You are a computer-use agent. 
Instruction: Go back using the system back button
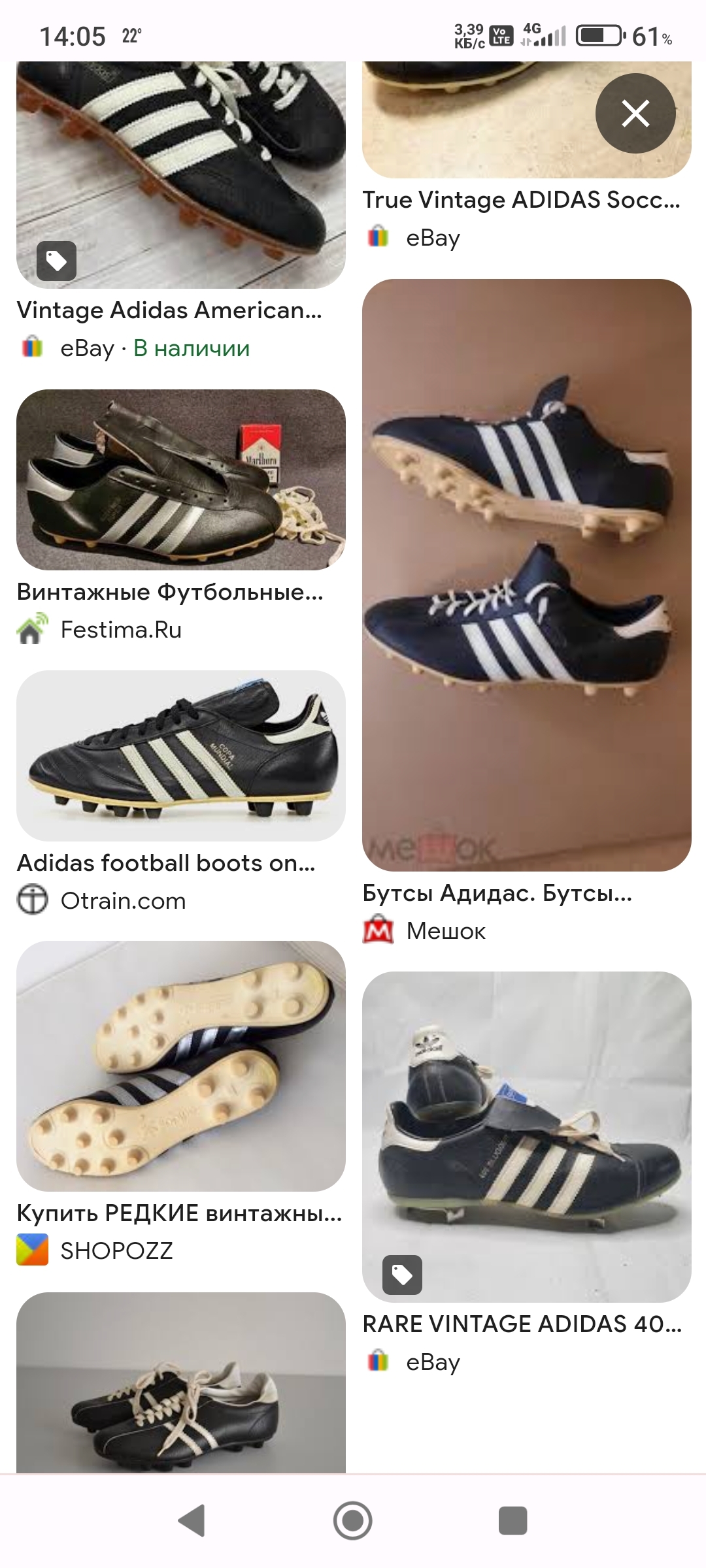tap(192, 1521)
